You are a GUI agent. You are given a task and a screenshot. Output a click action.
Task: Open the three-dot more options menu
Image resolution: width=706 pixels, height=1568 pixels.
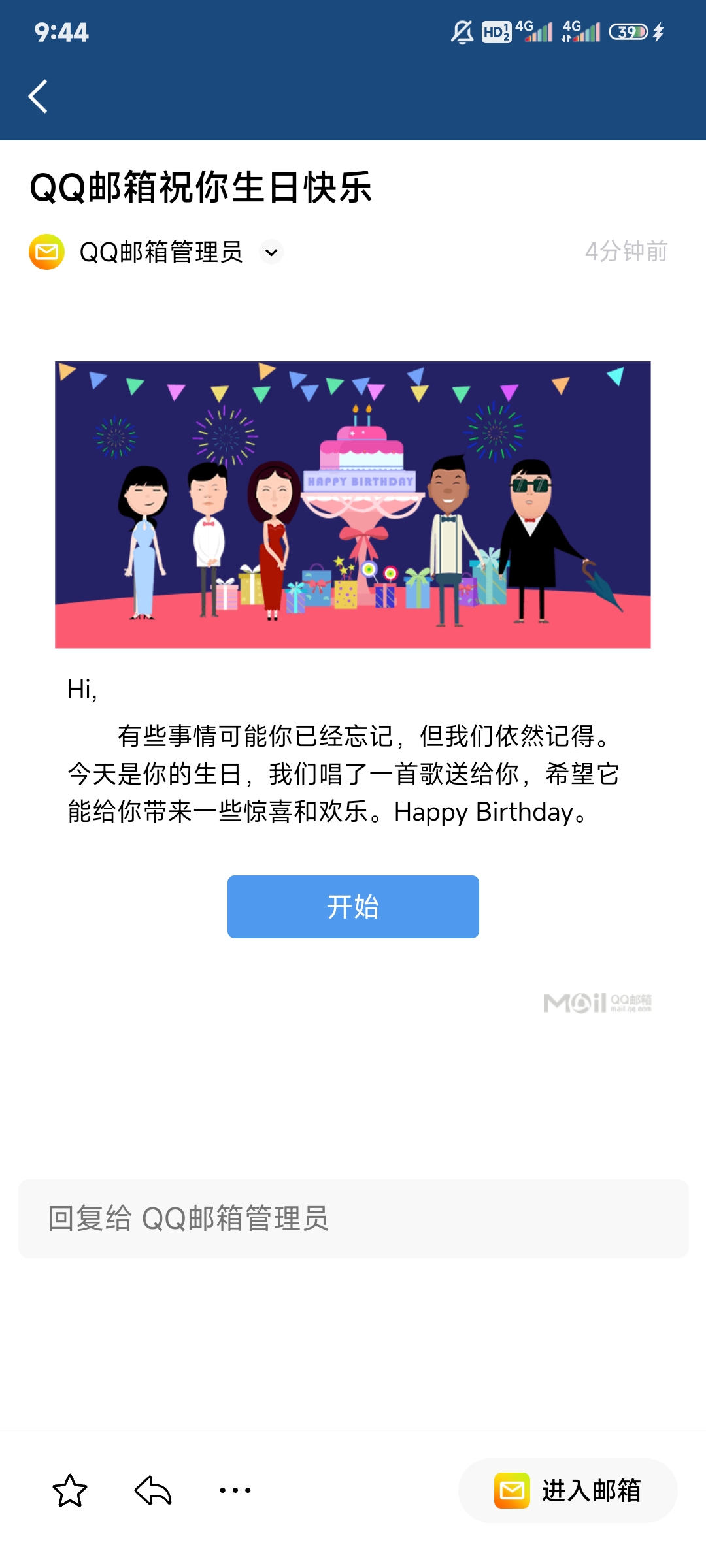pos(235,1491)
